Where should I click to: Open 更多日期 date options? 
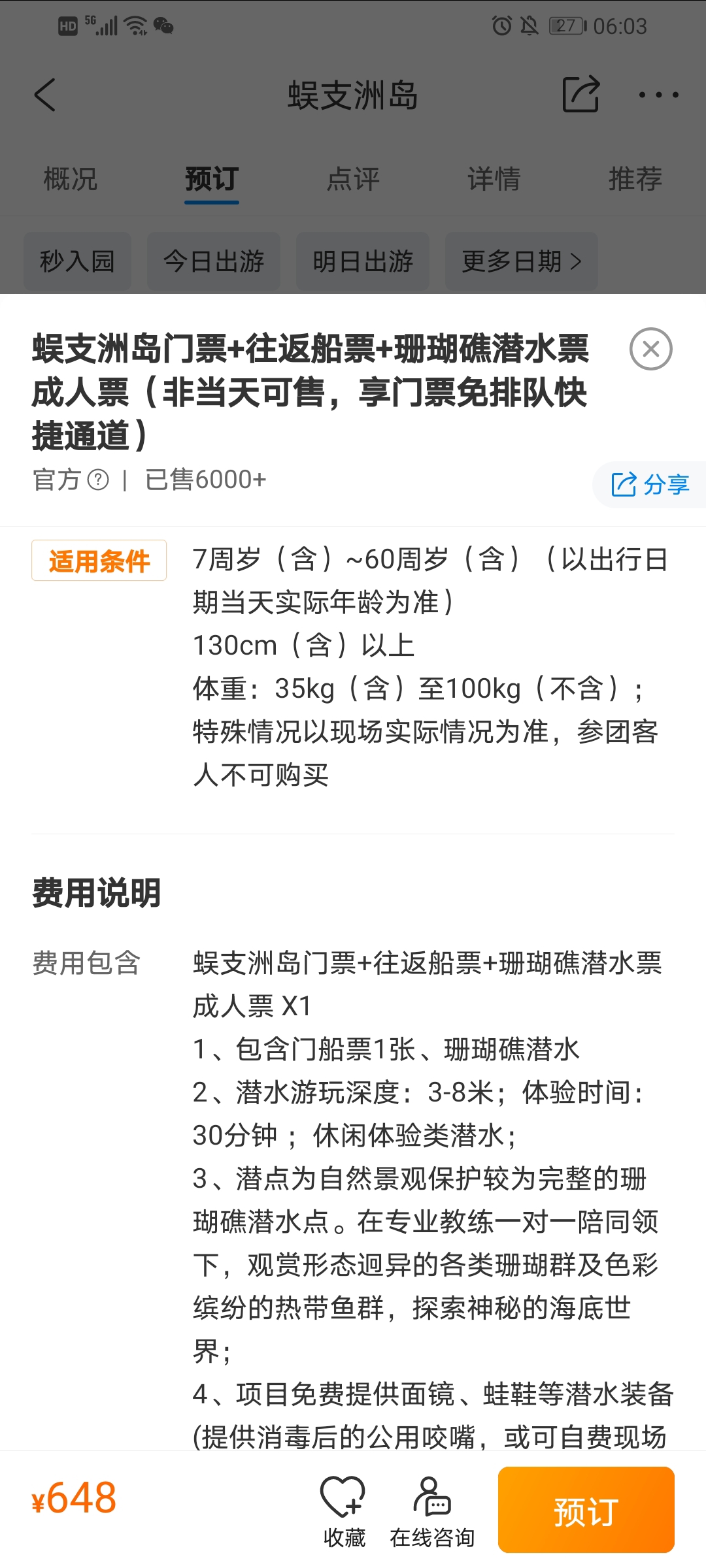522,261
